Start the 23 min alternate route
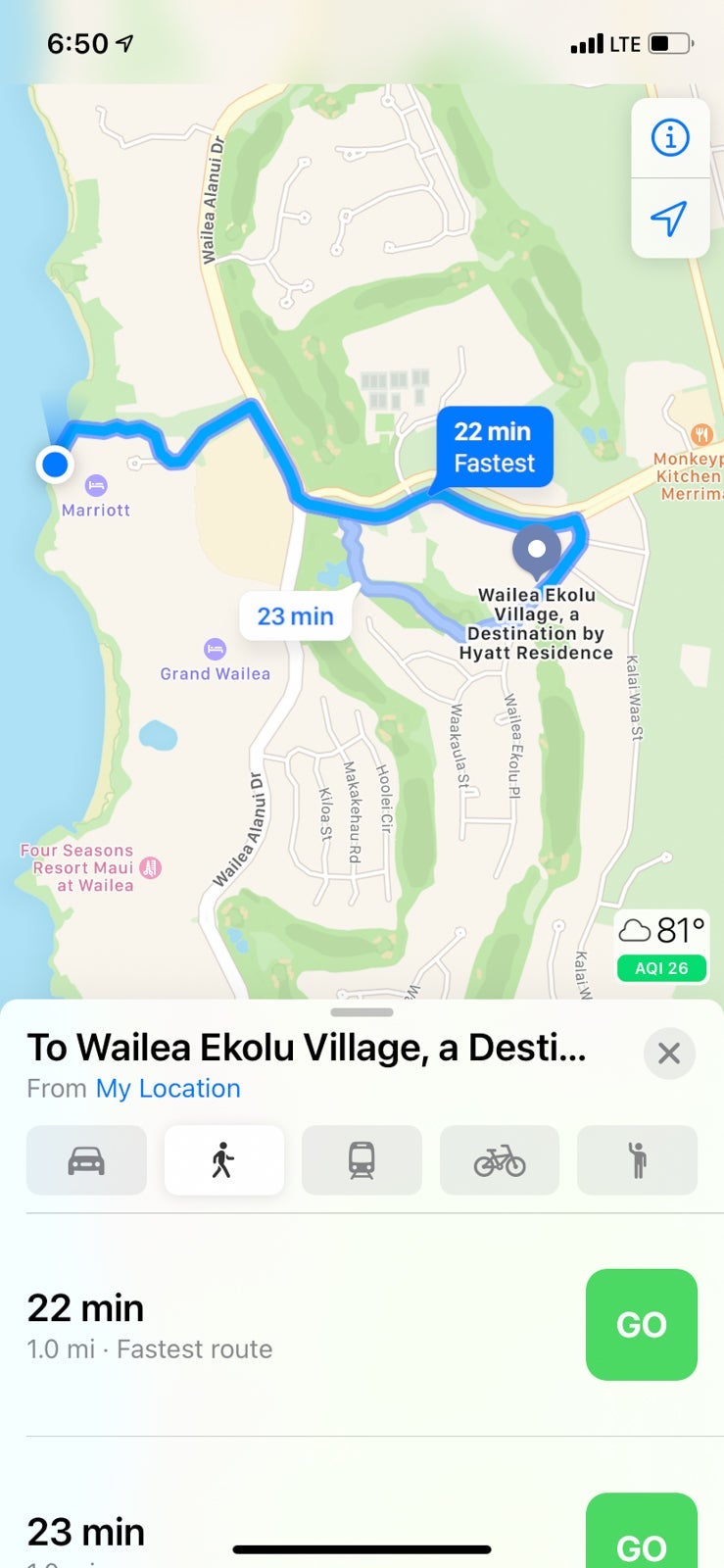 point(641,1539)
